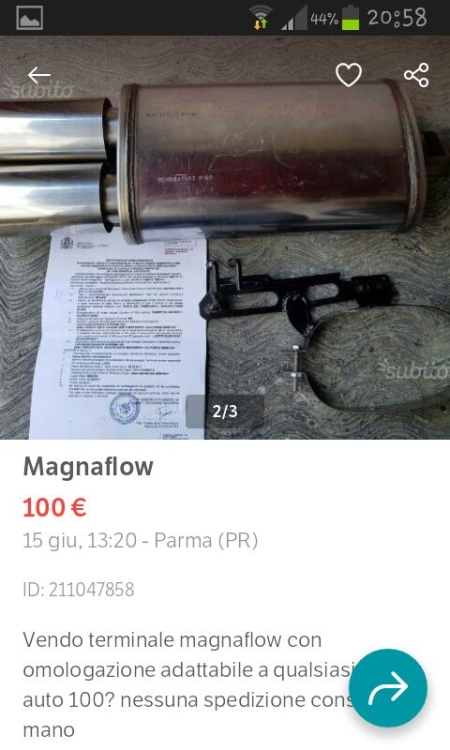Share this Magnaflow listing
The image size is (450, 750).
click(417, 75)
